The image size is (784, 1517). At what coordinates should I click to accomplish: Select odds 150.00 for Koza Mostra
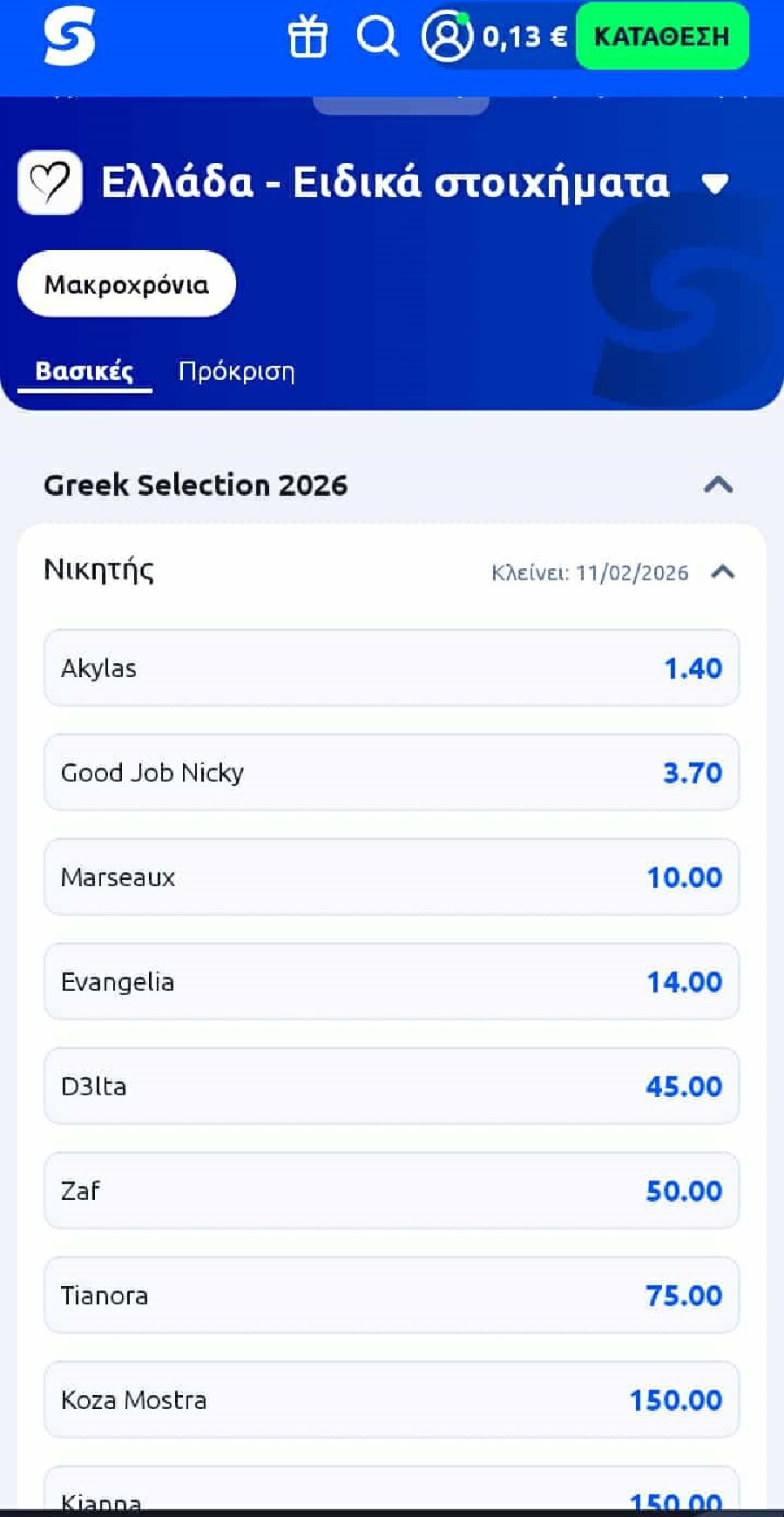click(390, 1400)
